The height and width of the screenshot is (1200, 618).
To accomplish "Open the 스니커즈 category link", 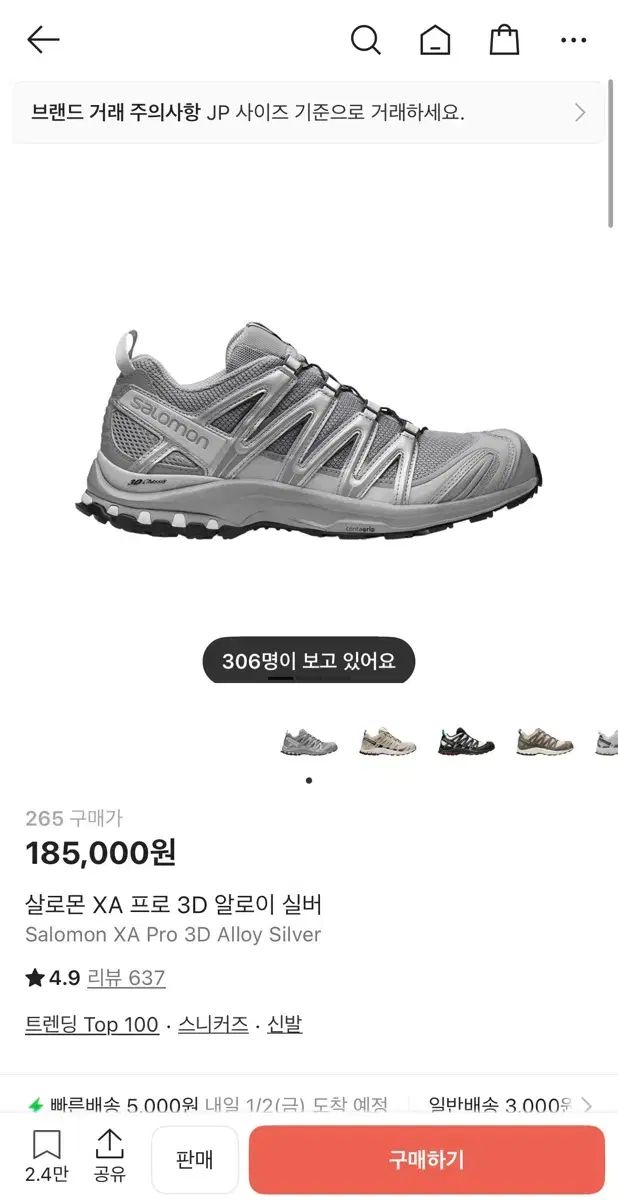I will click(213, 1024).
